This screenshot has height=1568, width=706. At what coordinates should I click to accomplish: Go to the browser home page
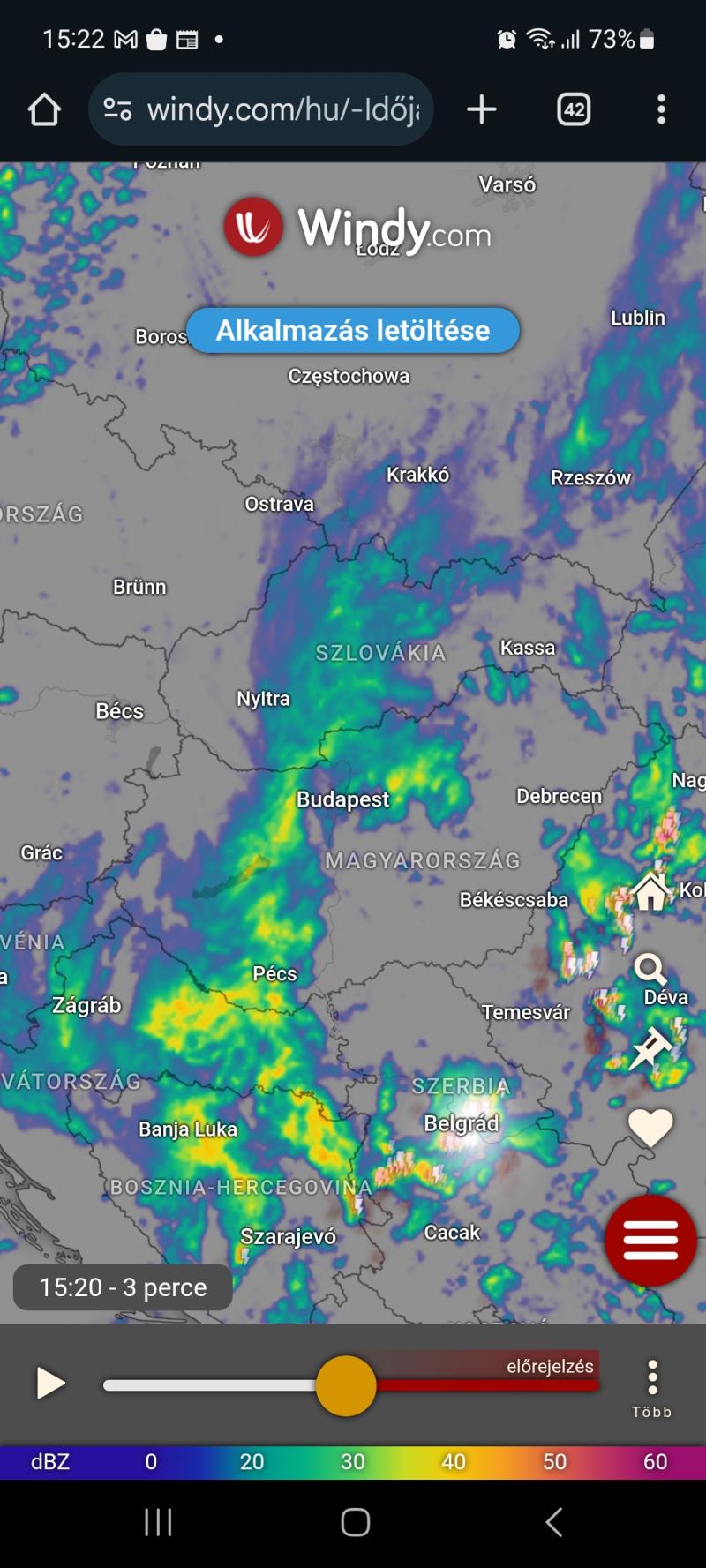(44, 110)
